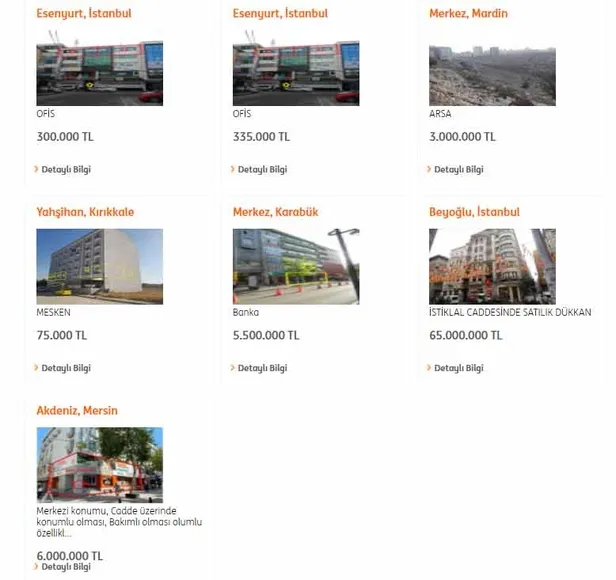Open the photo of 300.000 TL Esenyurt office

[x=99, y=72]
